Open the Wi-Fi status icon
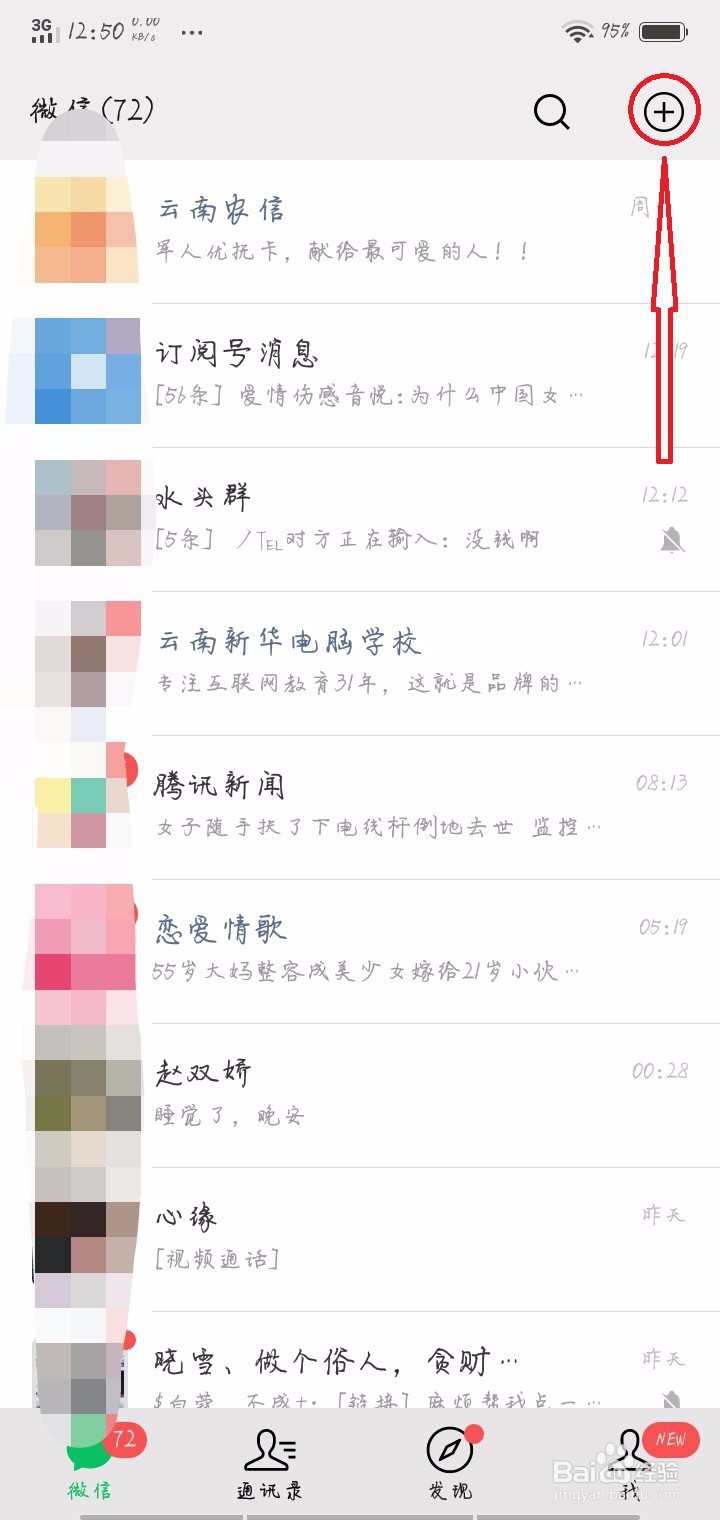The width and height of the screenshot is (720, 1520). pyautogui.click(x=575, y=28)
